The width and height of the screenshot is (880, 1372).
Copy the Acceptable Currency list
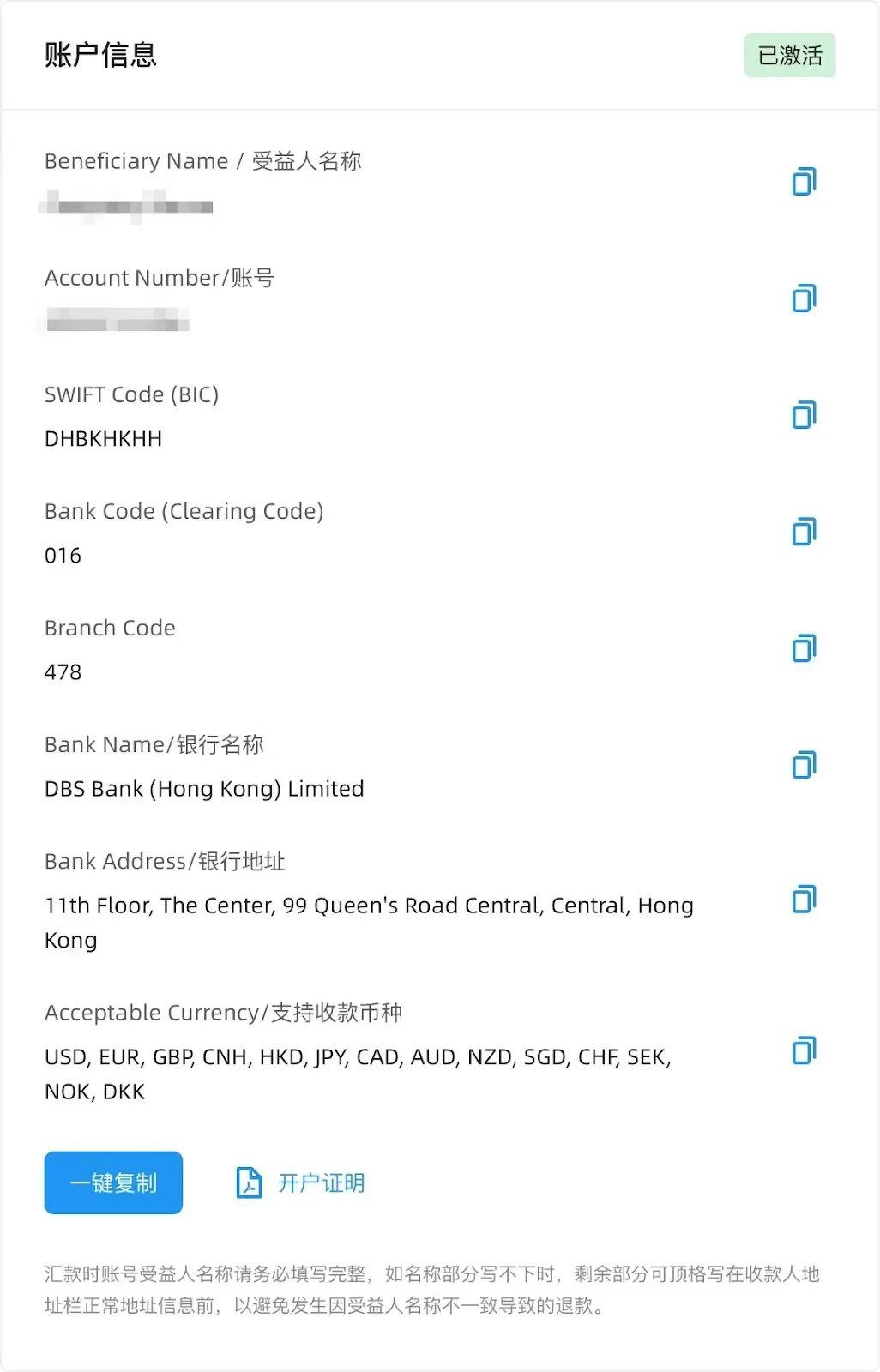coord(804,1050)
